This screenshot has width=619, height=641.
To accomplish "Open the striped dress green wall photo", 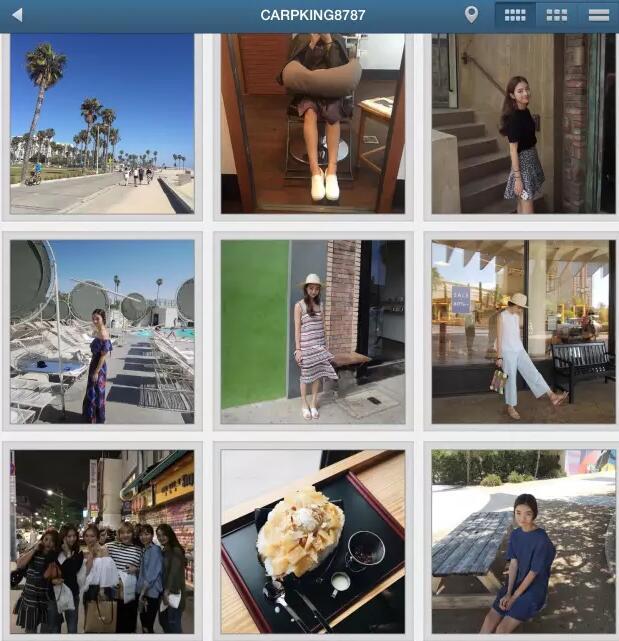I will click(312, 332).
